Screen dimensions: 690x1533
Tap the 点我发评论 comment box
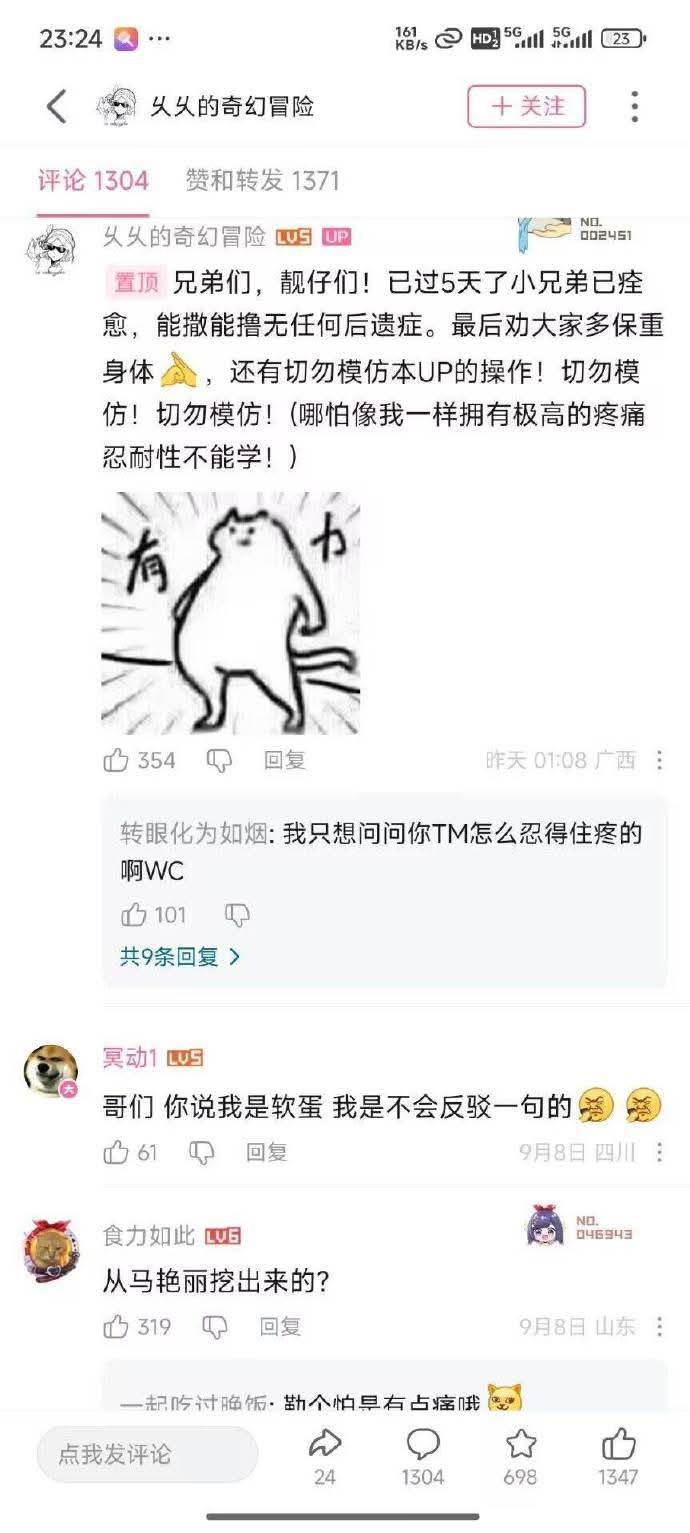tap(147, 1454)
